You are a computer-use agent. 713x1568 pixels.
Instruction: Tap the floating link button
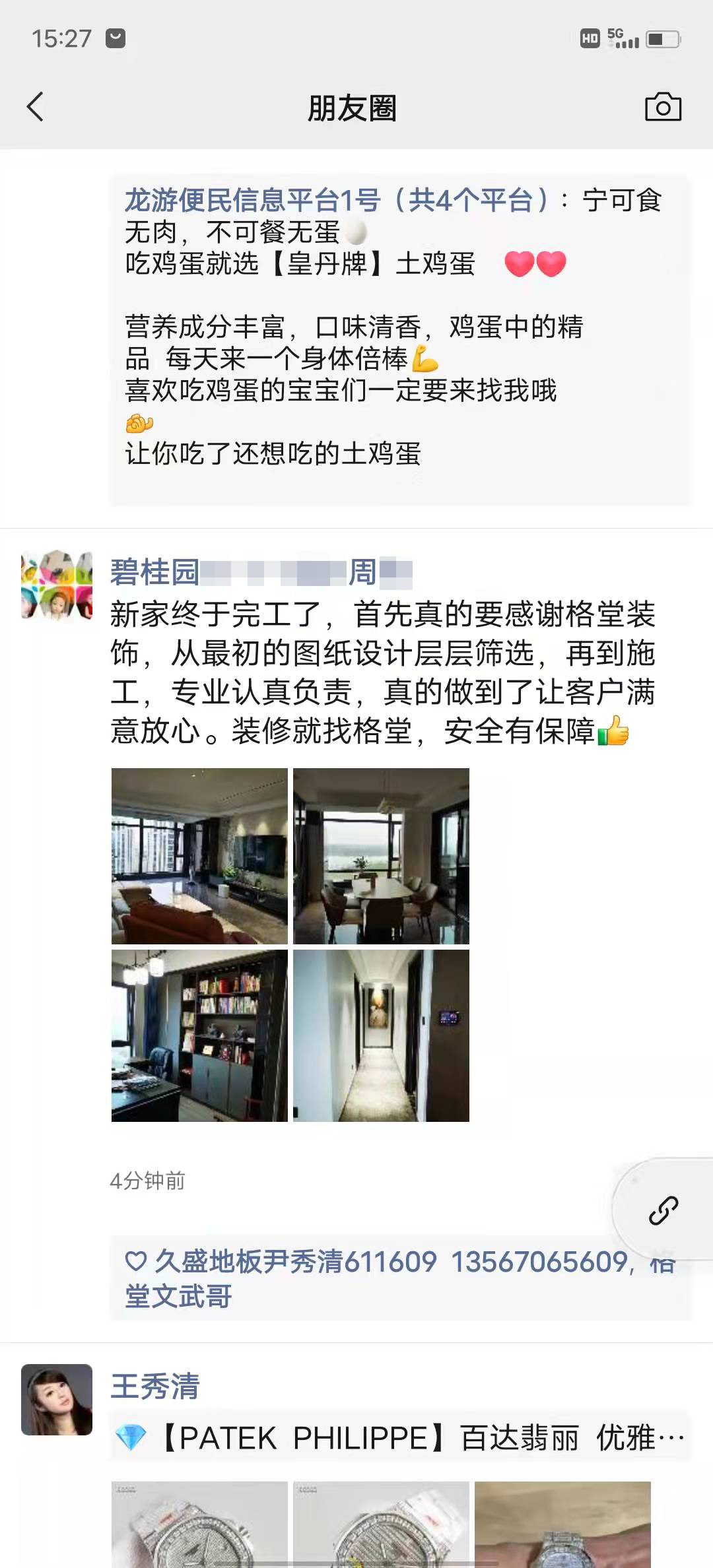pos(663,1210)
